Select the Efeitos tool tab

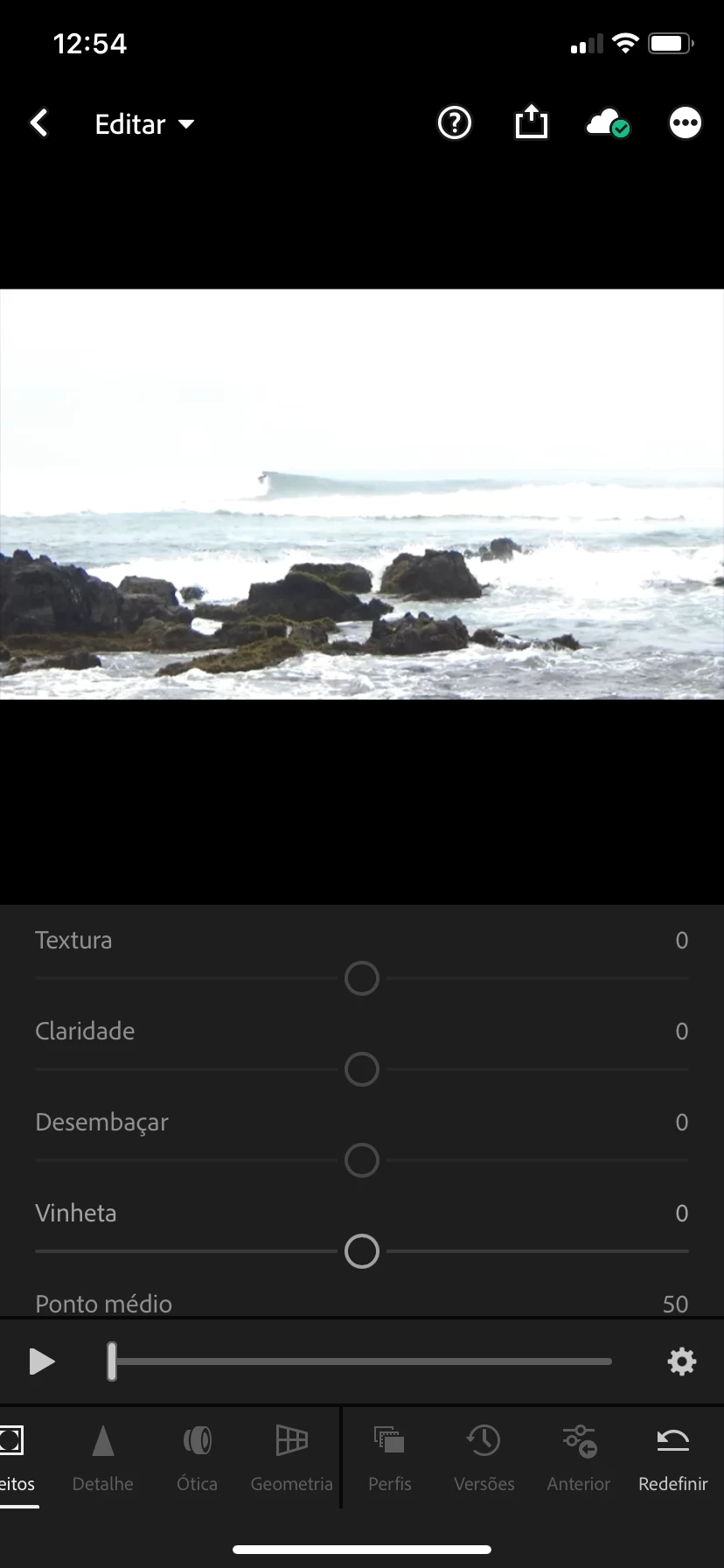[14, 1459]
